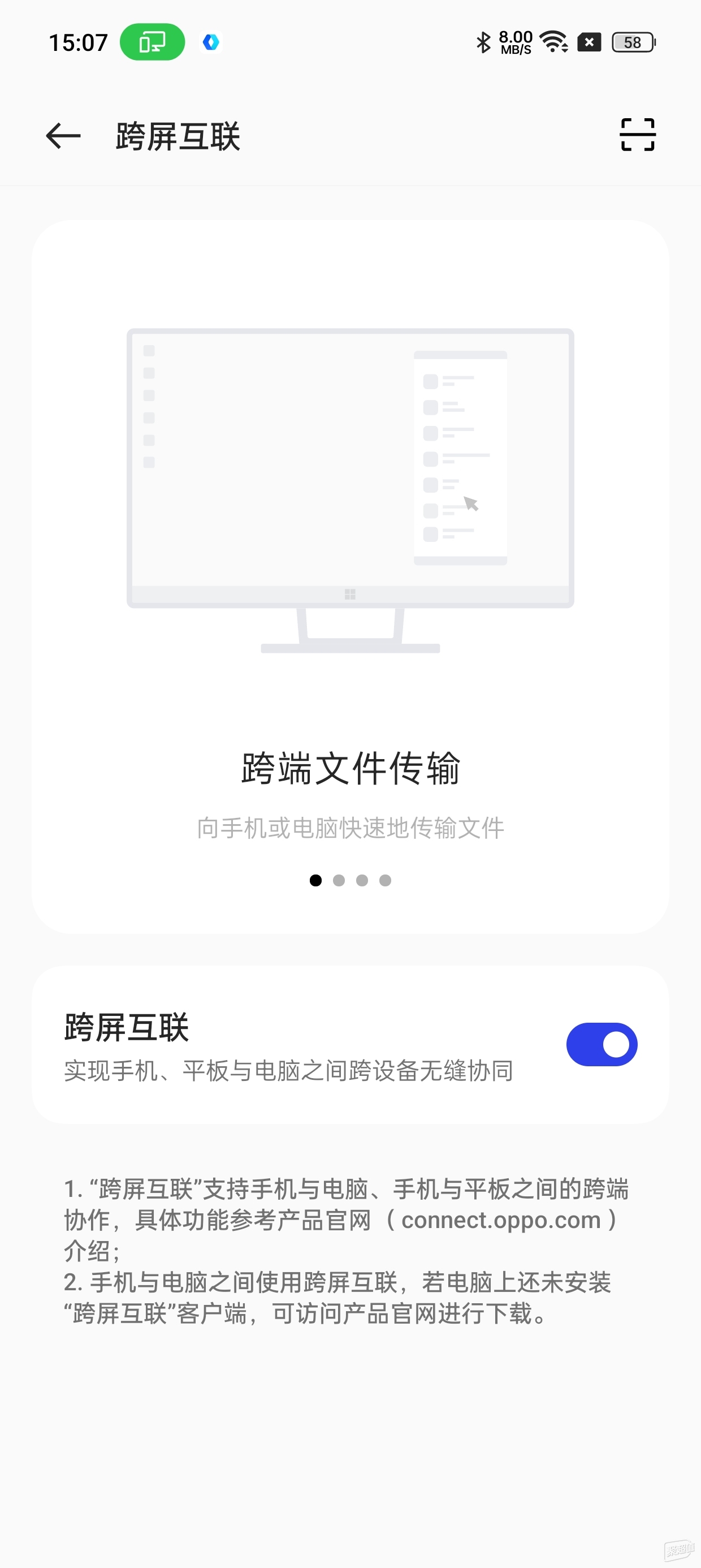Go back from 跨屏互联 page
The height and width of the screenshot is (1568, 701).
(x=63, y=135)
